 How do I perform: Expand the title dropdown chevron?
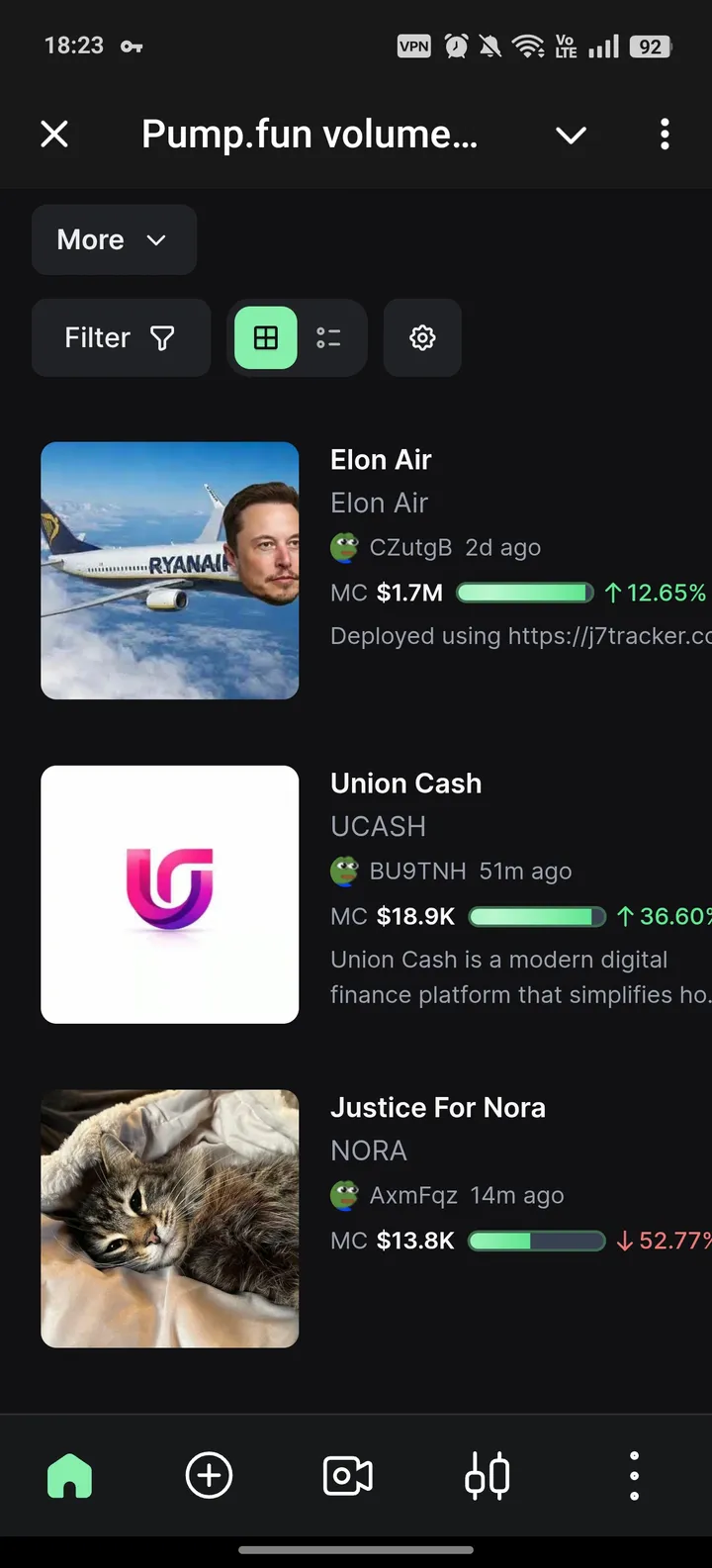coord(571,135)
